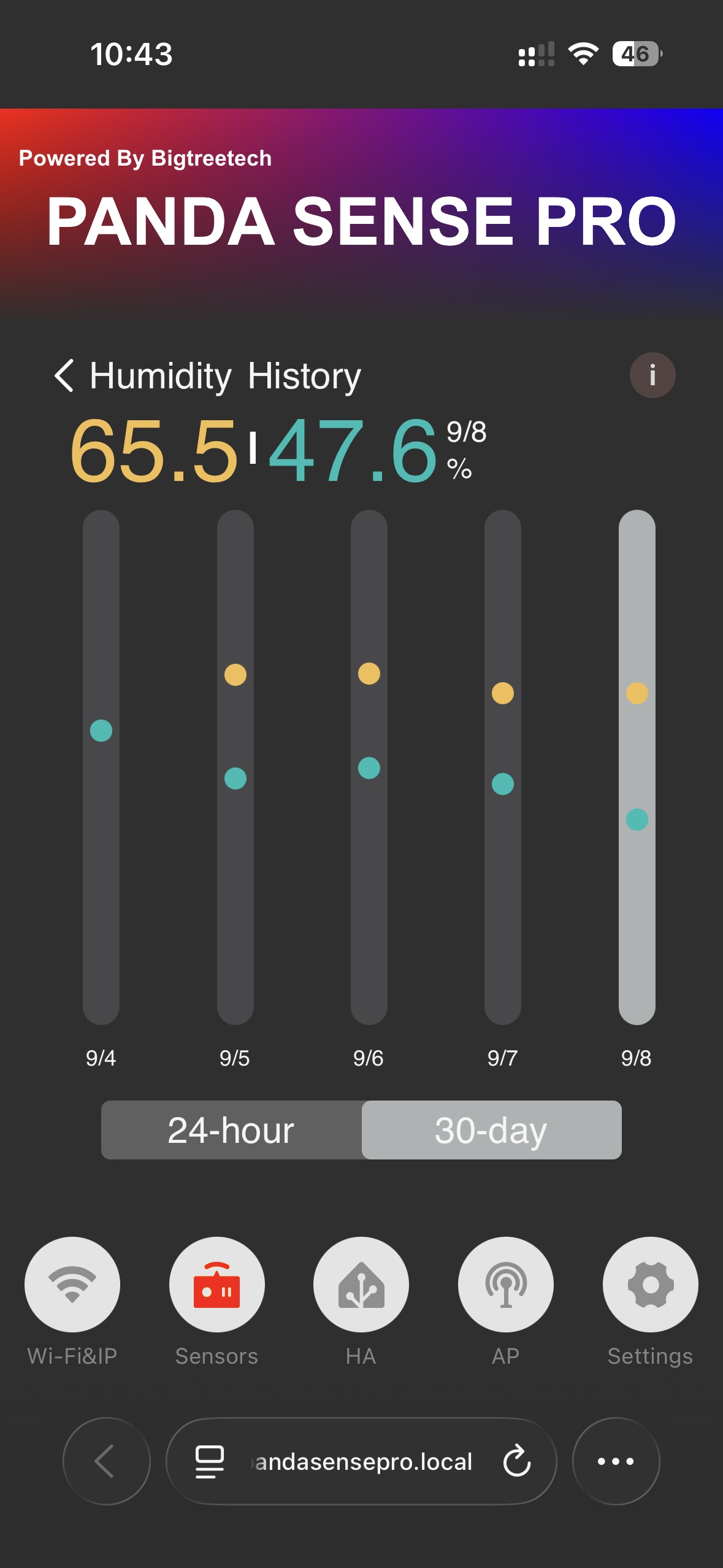Select the 9/6 humidity bar
This screenshot has width=723, height=1568.
pyautogui.click(x=369, y=767)
